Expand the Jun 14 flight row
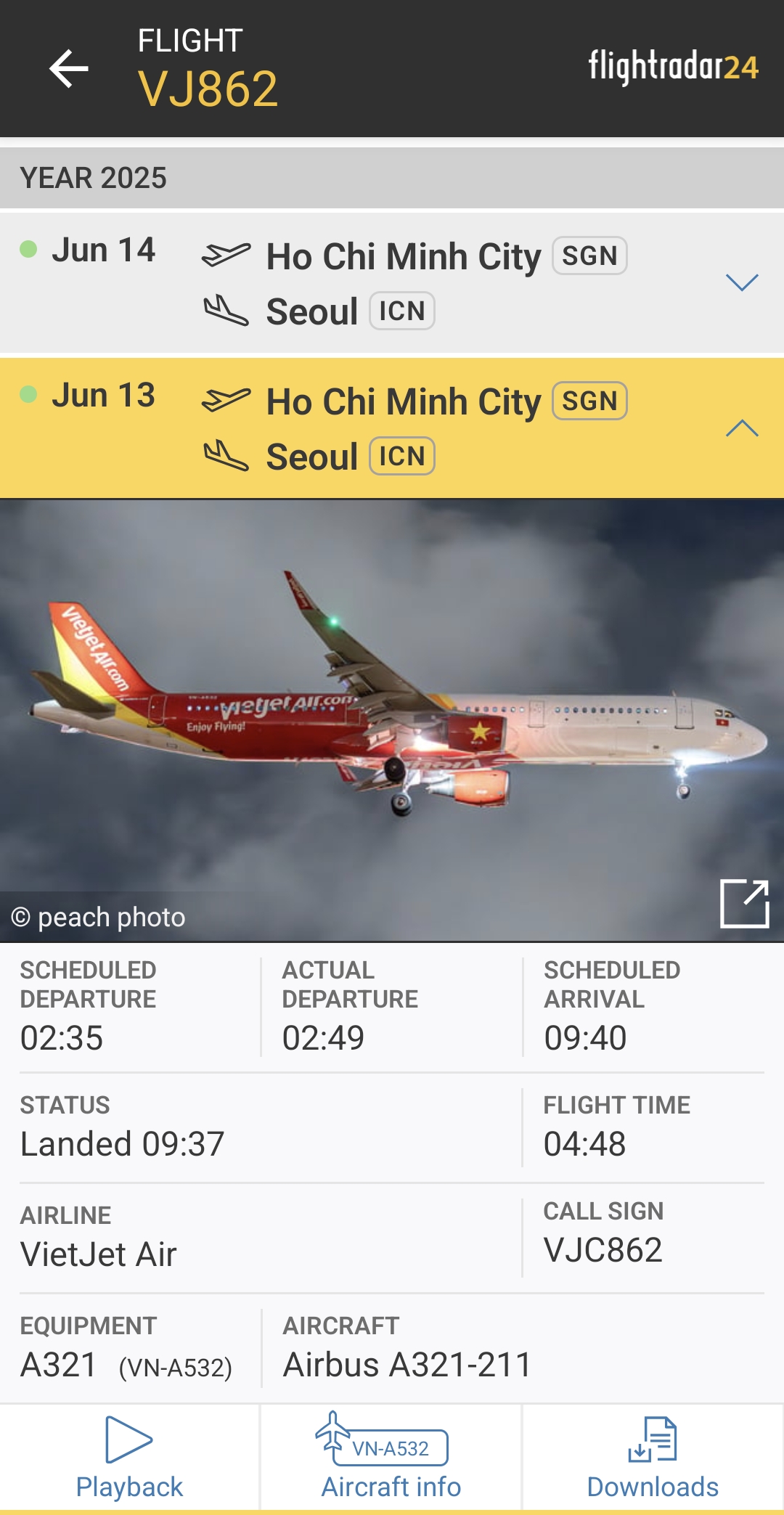Image resolution: width=784 pixels, height=1515 pixels. [x=741, y=282]
